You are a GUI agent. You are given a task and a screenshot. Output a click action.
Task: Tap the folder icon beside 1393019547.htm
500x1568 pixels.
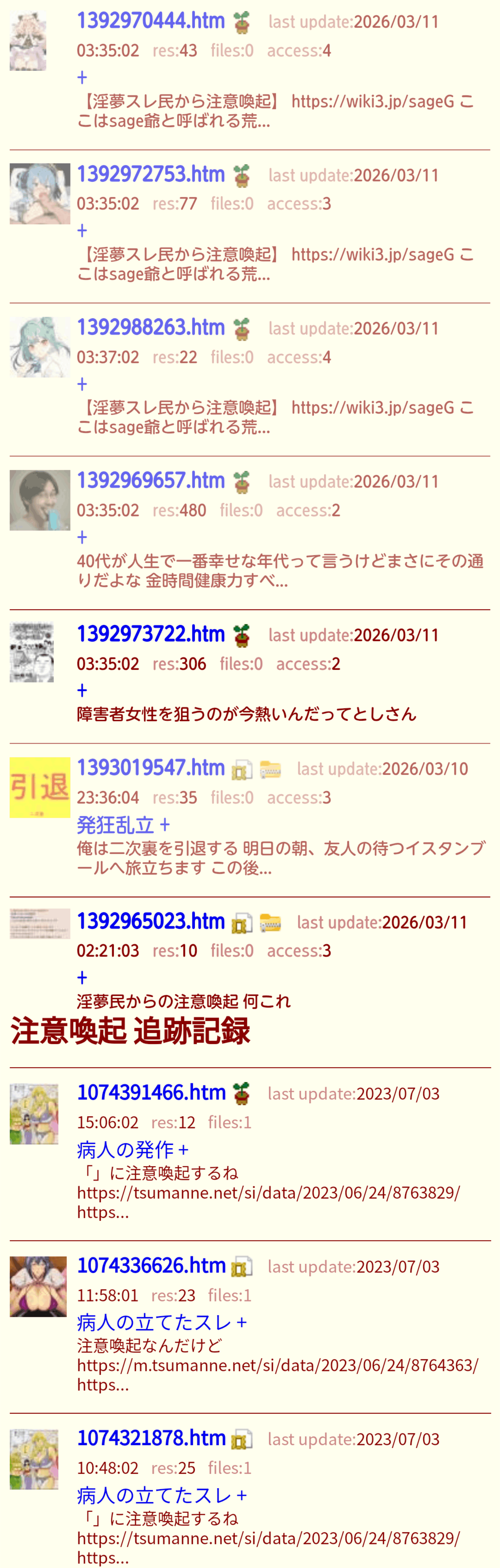(270, 769)
